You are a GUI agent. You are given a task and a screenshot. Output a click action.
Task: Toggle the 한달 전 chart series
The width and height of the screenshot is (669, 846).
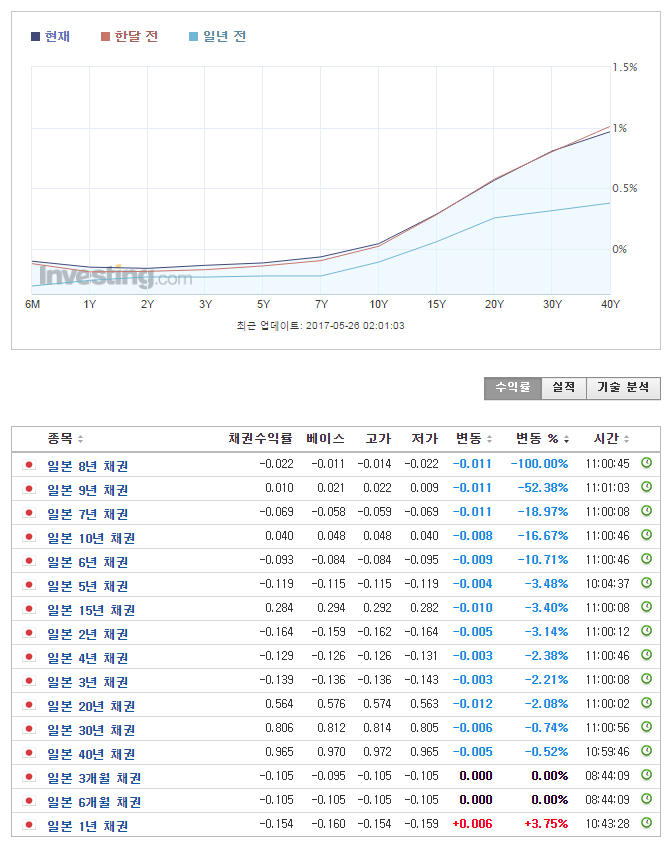pyautogui.click(x=129, y=37)
